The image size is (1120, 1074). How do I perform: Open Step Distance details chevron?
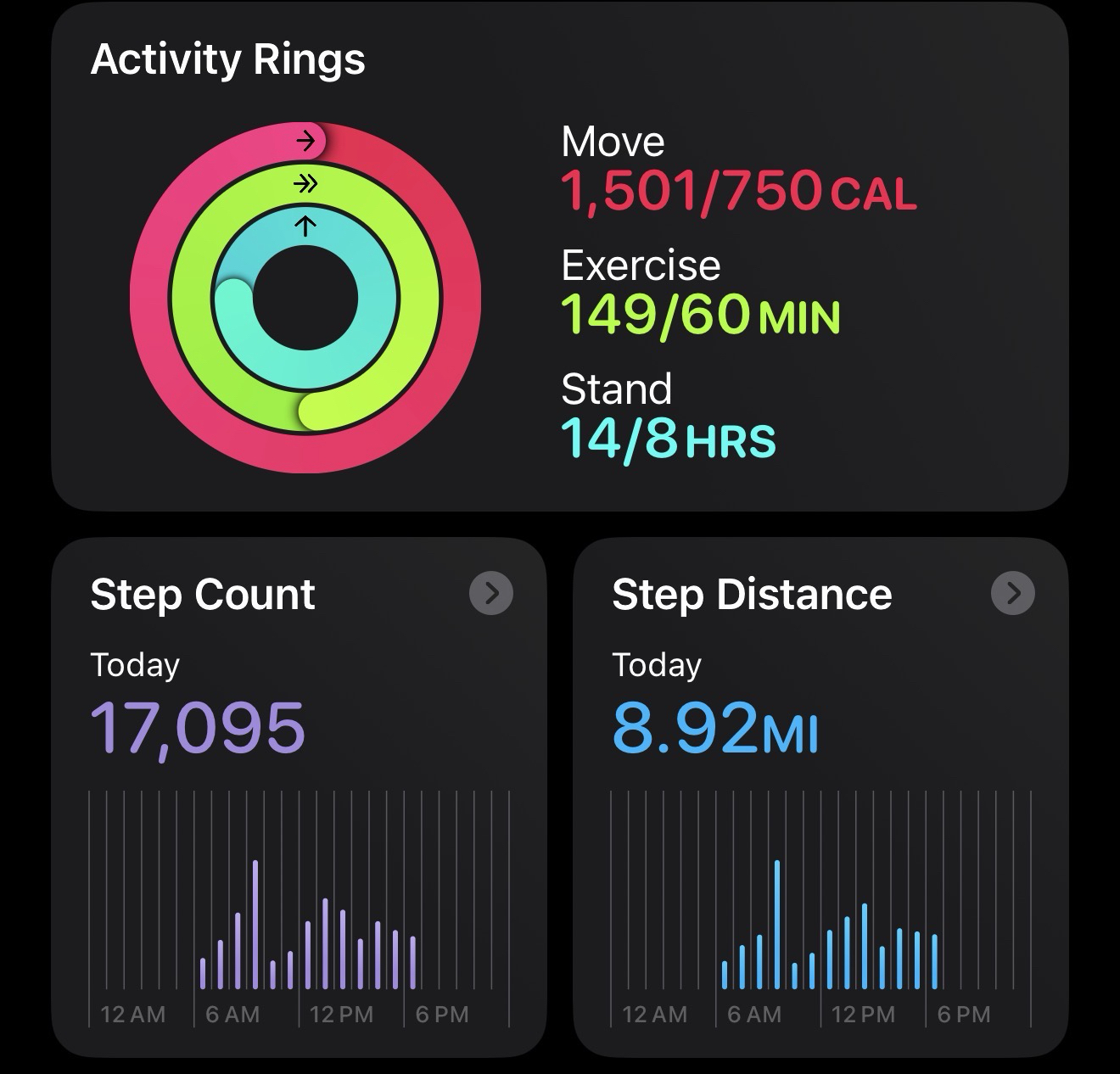[x=1012, y=593]
